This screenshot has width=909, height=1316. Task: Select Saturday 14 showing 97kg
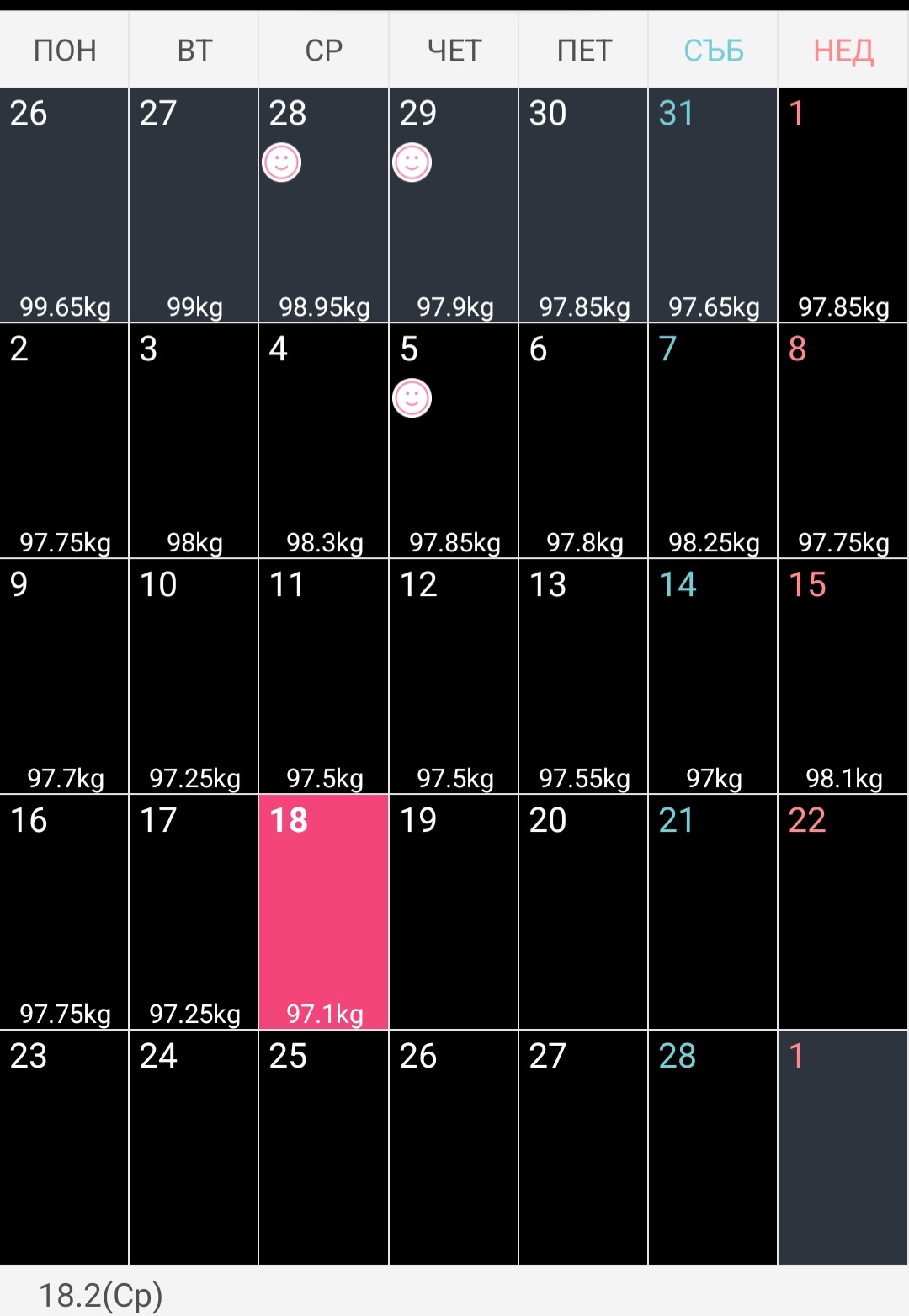pos(713,677)
